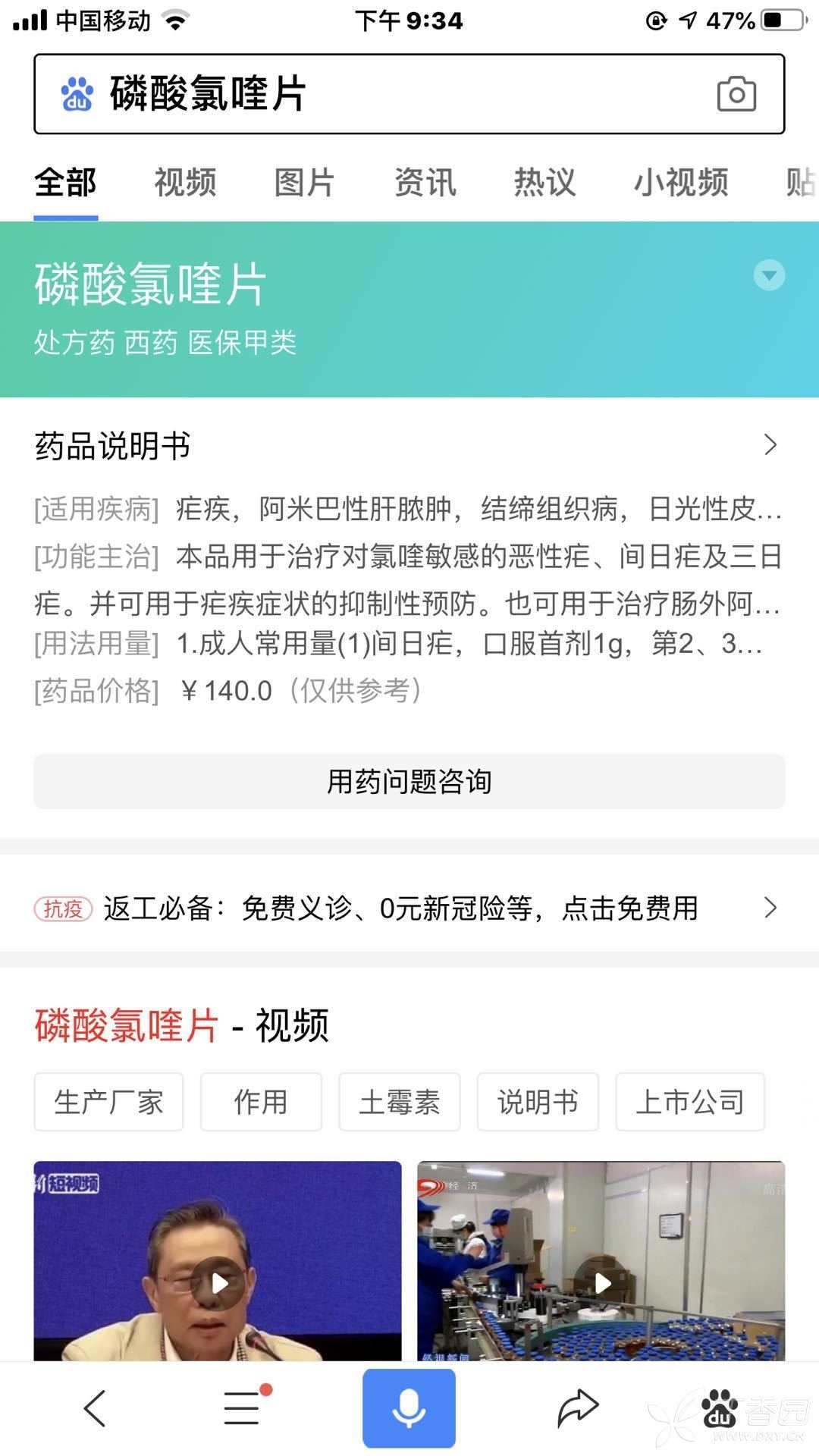Select the 作用 chip

pos(261,1102)
